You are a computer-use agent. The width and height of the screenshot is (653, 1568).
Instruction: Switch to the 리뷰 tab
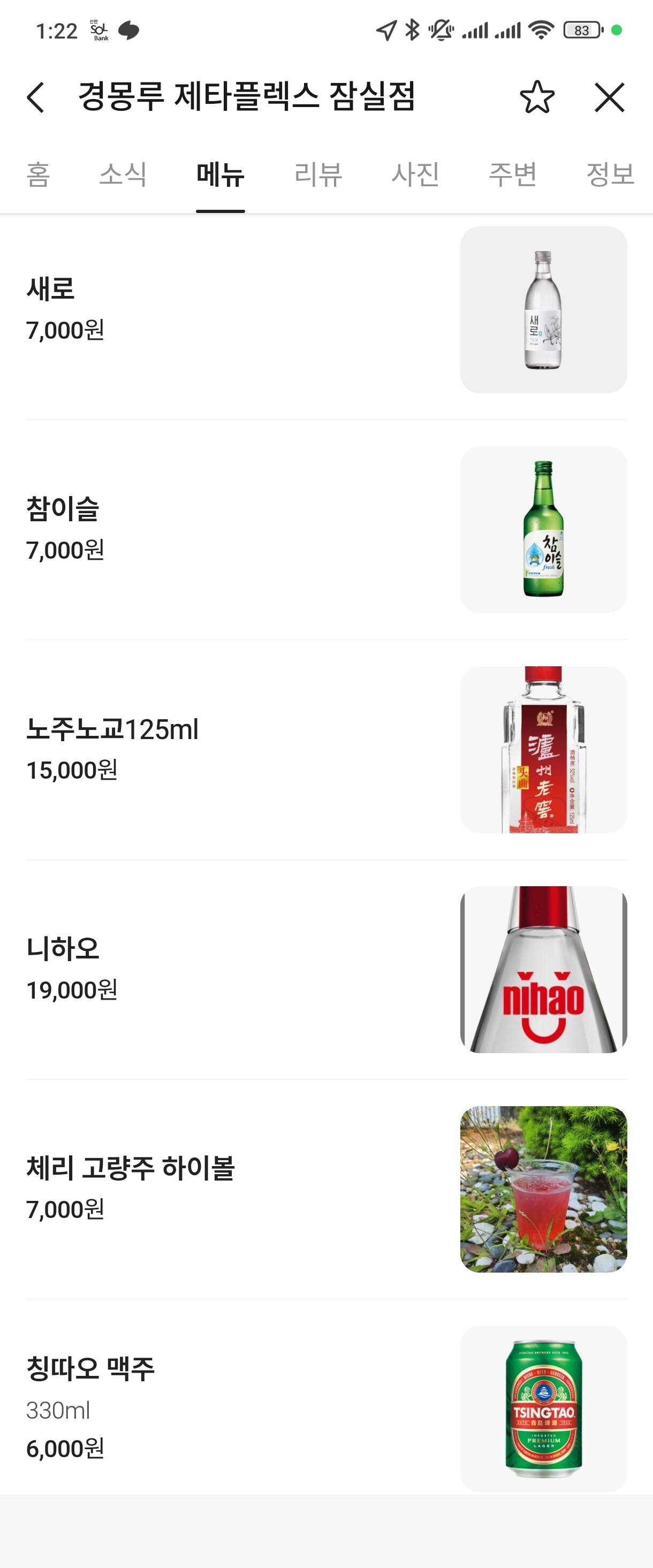(318, 174)
